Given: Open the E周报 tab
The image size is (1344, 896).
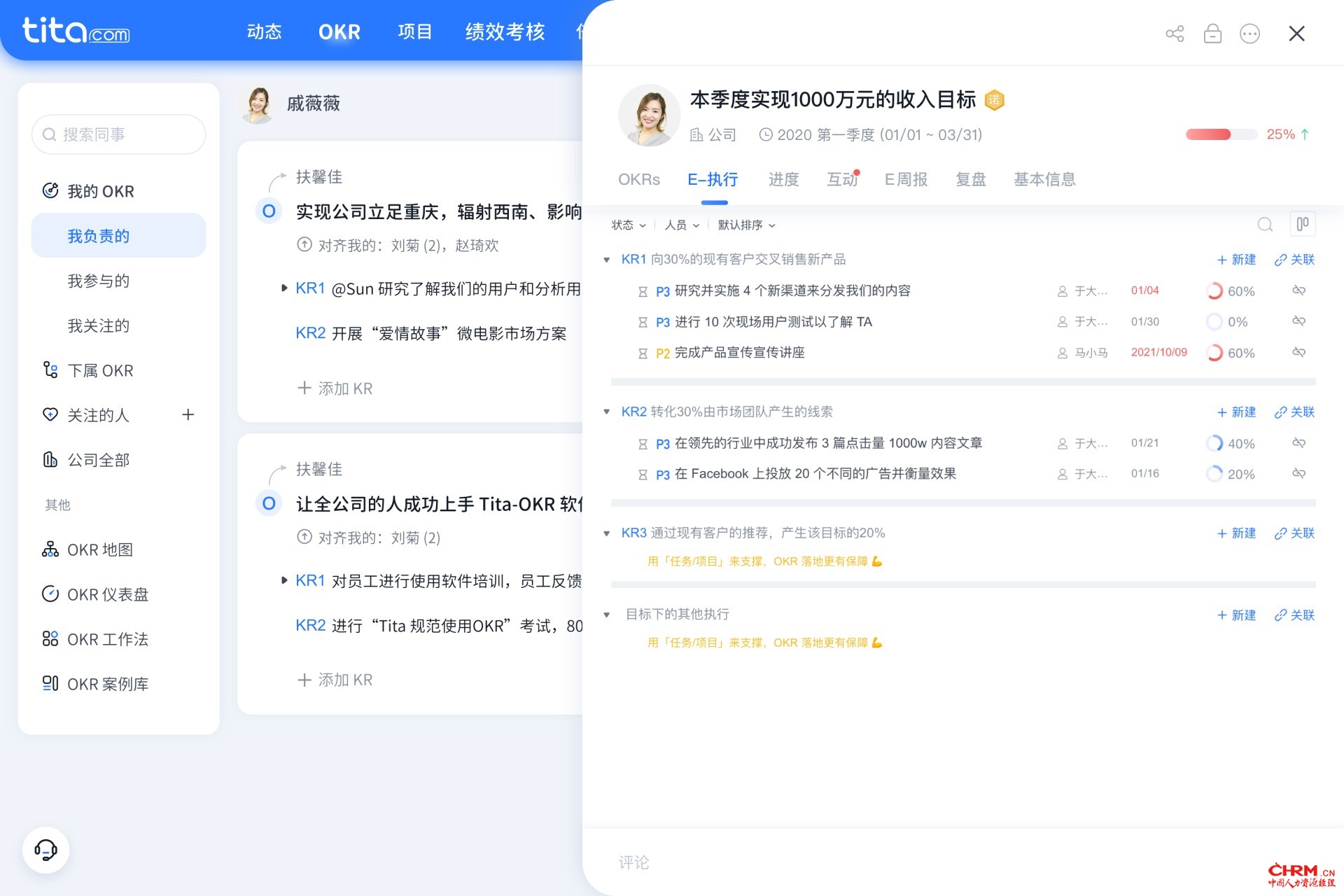Looking at the screenshot, I should [906, 180].
